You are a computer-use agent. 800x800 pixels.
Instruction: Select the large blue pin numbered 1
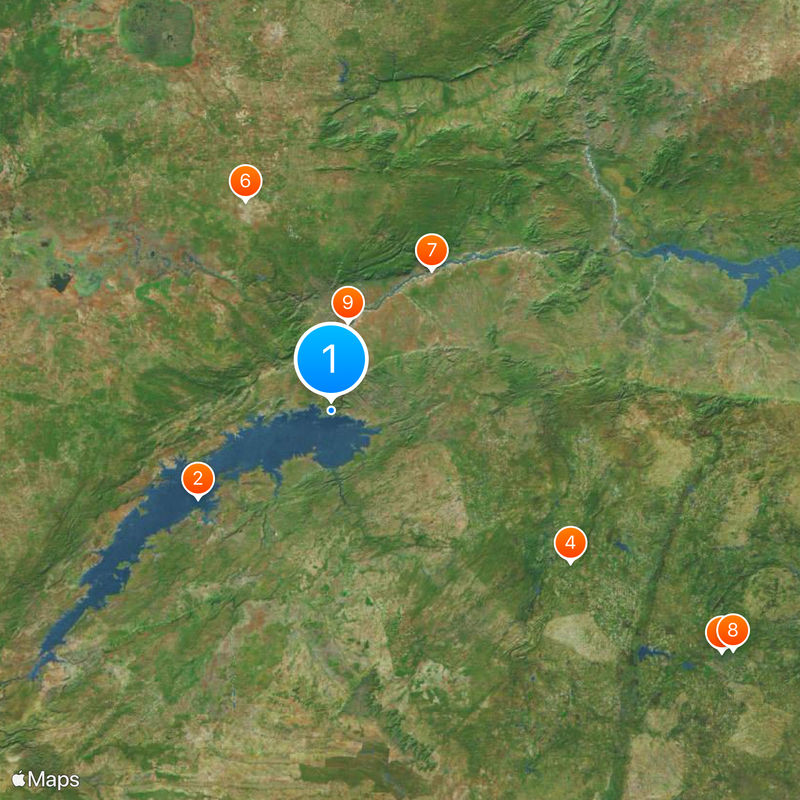pyautogui.click(x=331, y=360)
